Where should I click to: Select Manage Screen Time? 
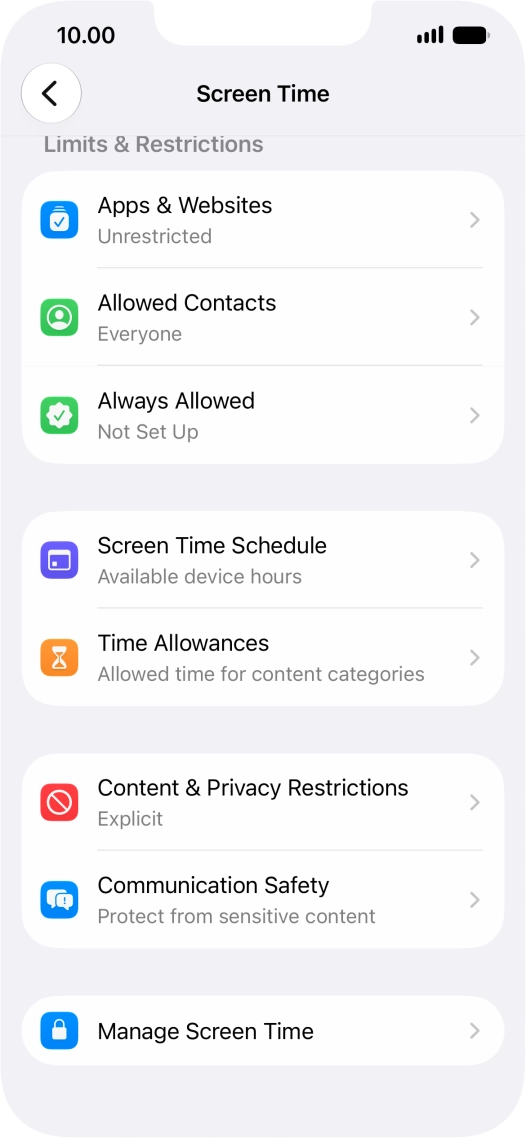tap(263, 1031)
